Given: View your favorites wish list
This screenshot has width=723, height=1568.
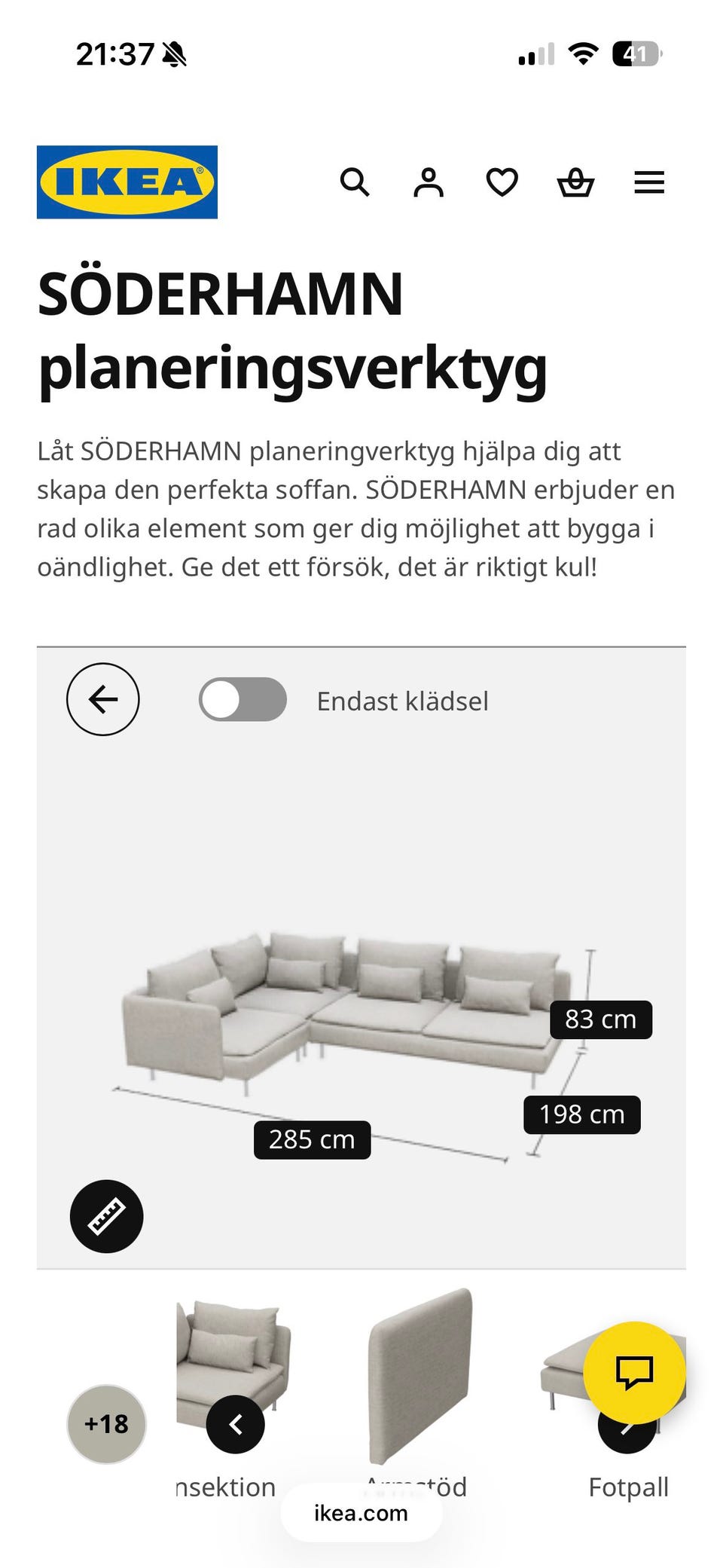Looking at the screenshot, I should point(502,182).
